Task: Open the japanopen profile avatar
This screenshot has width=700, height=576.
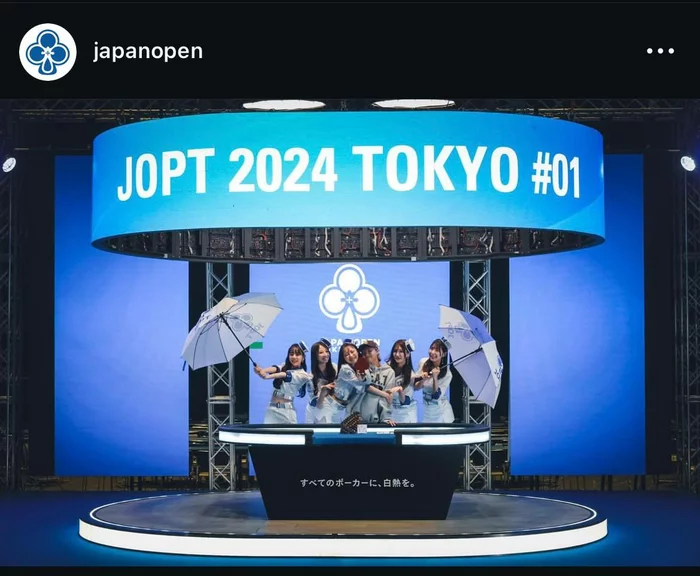Action: pos(48,51)
